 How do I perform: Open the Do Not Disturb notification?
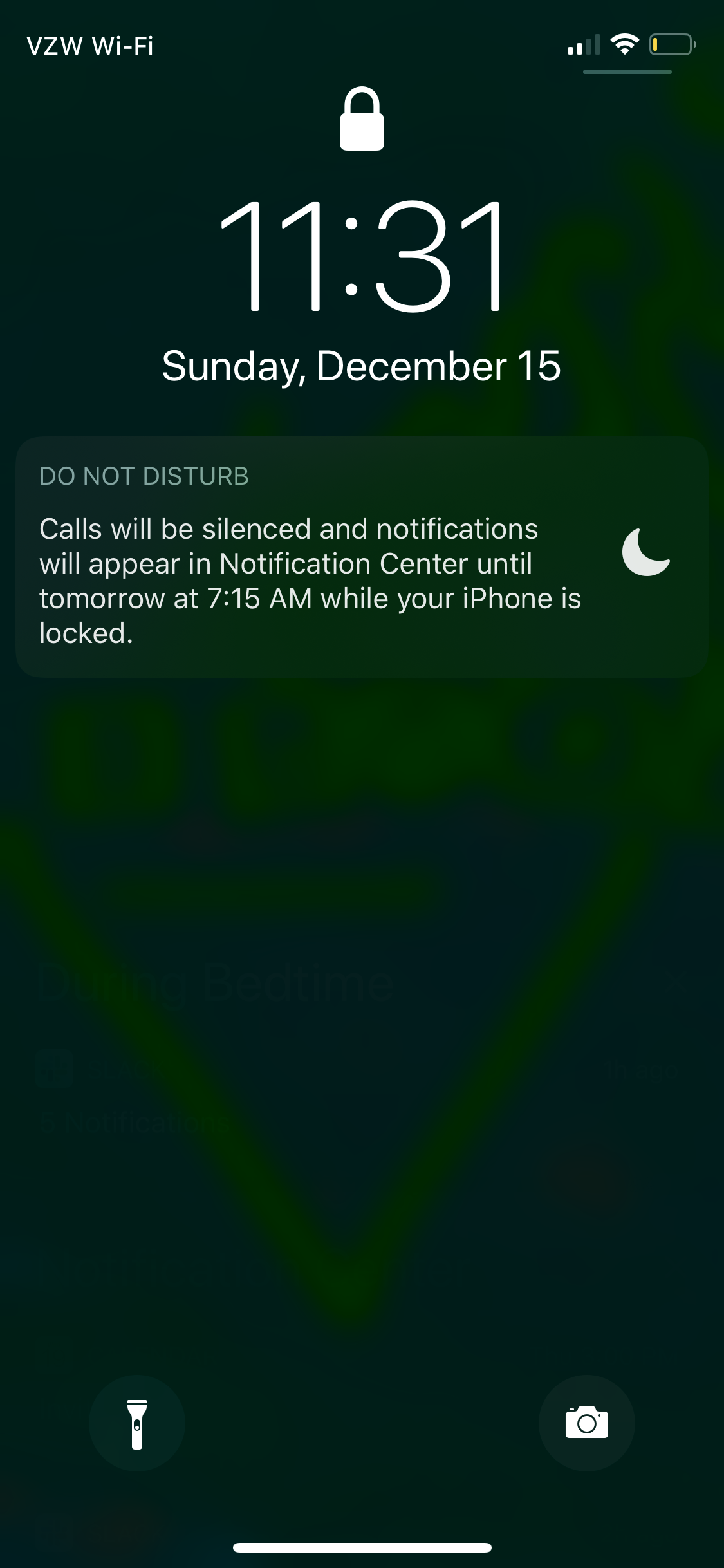tap(361, 557)
